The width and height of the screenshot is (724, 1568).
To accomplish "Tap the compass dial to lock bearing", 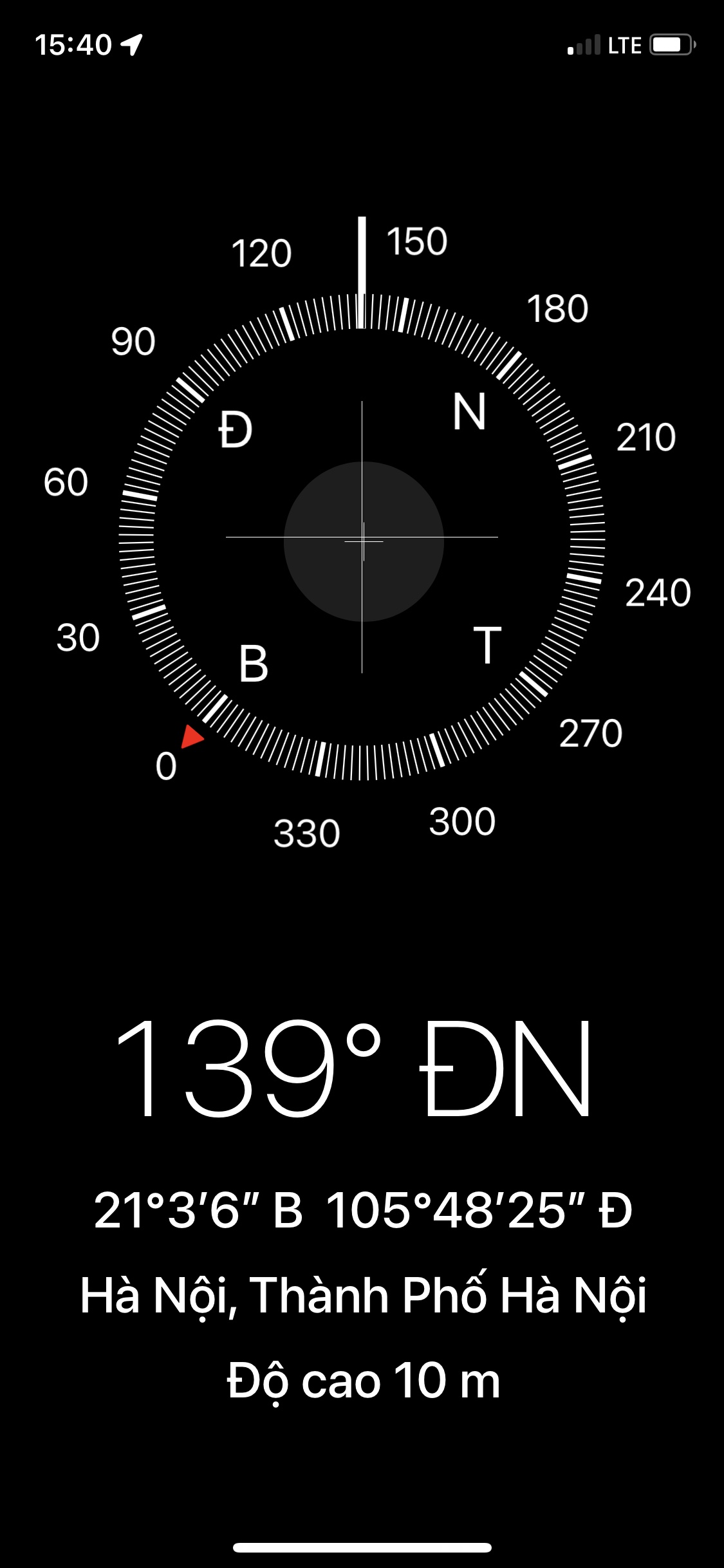I will (362, 537).
